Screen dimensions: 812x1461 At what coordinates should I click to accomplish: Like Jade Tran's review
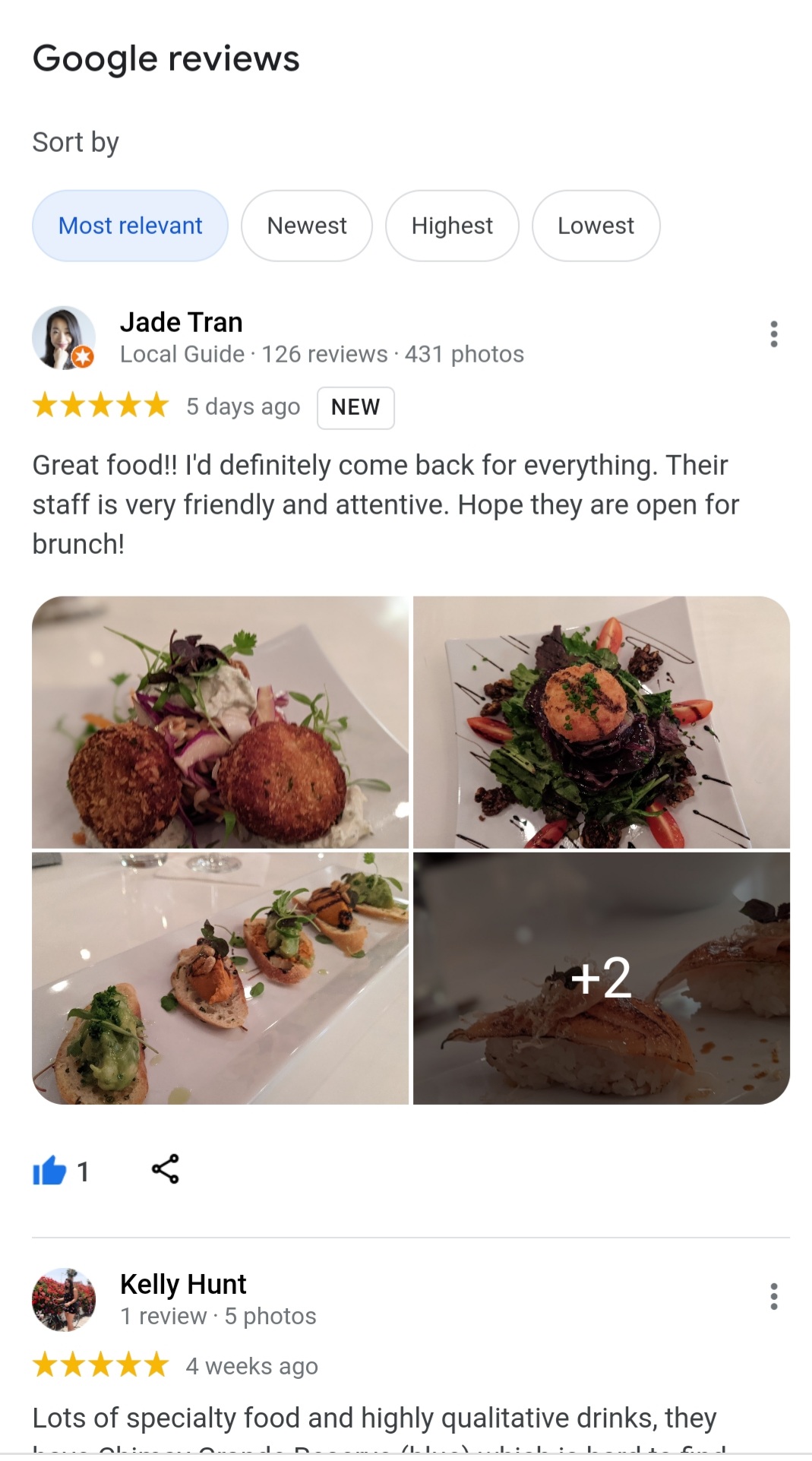(x=50, y=1171)
